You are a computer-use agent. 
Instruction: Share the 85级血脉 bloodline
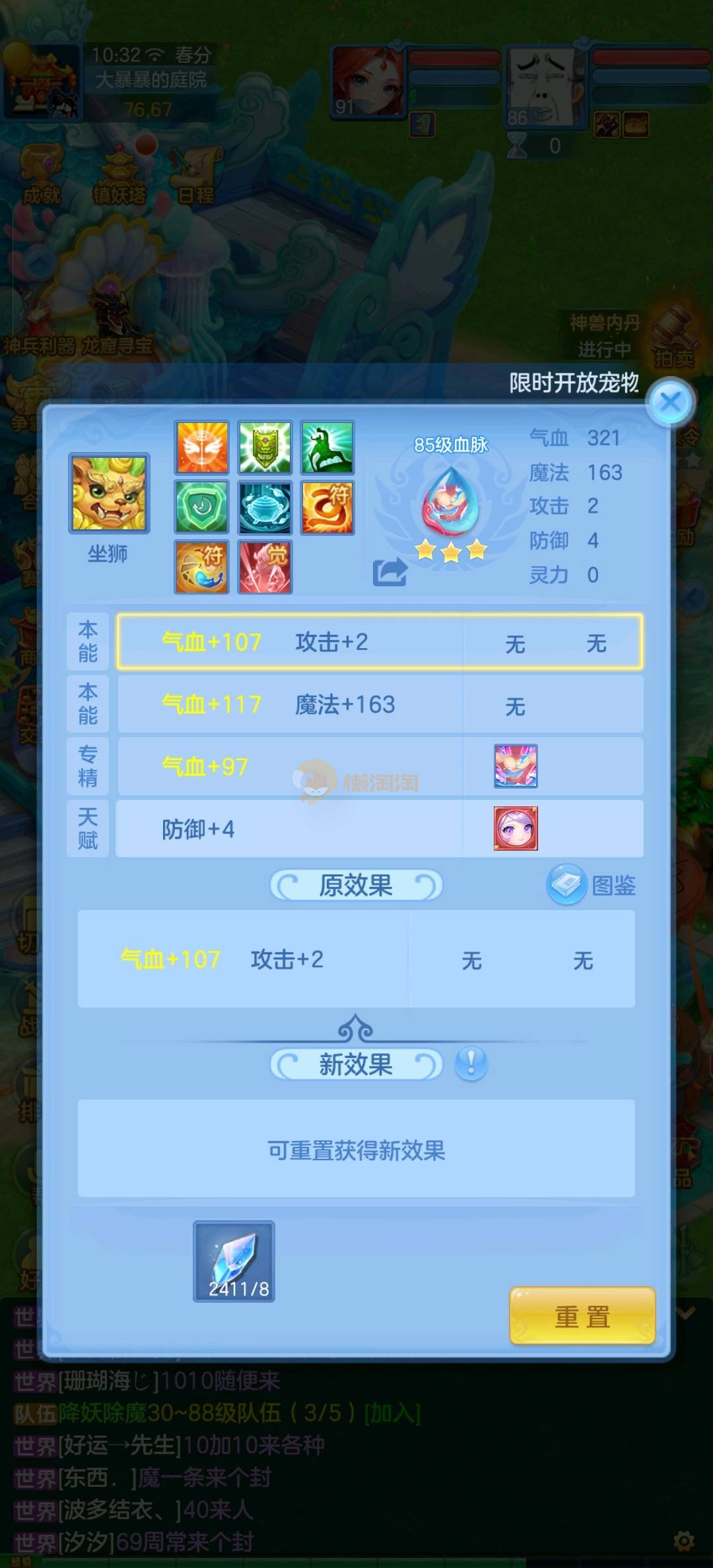point(390,572)
